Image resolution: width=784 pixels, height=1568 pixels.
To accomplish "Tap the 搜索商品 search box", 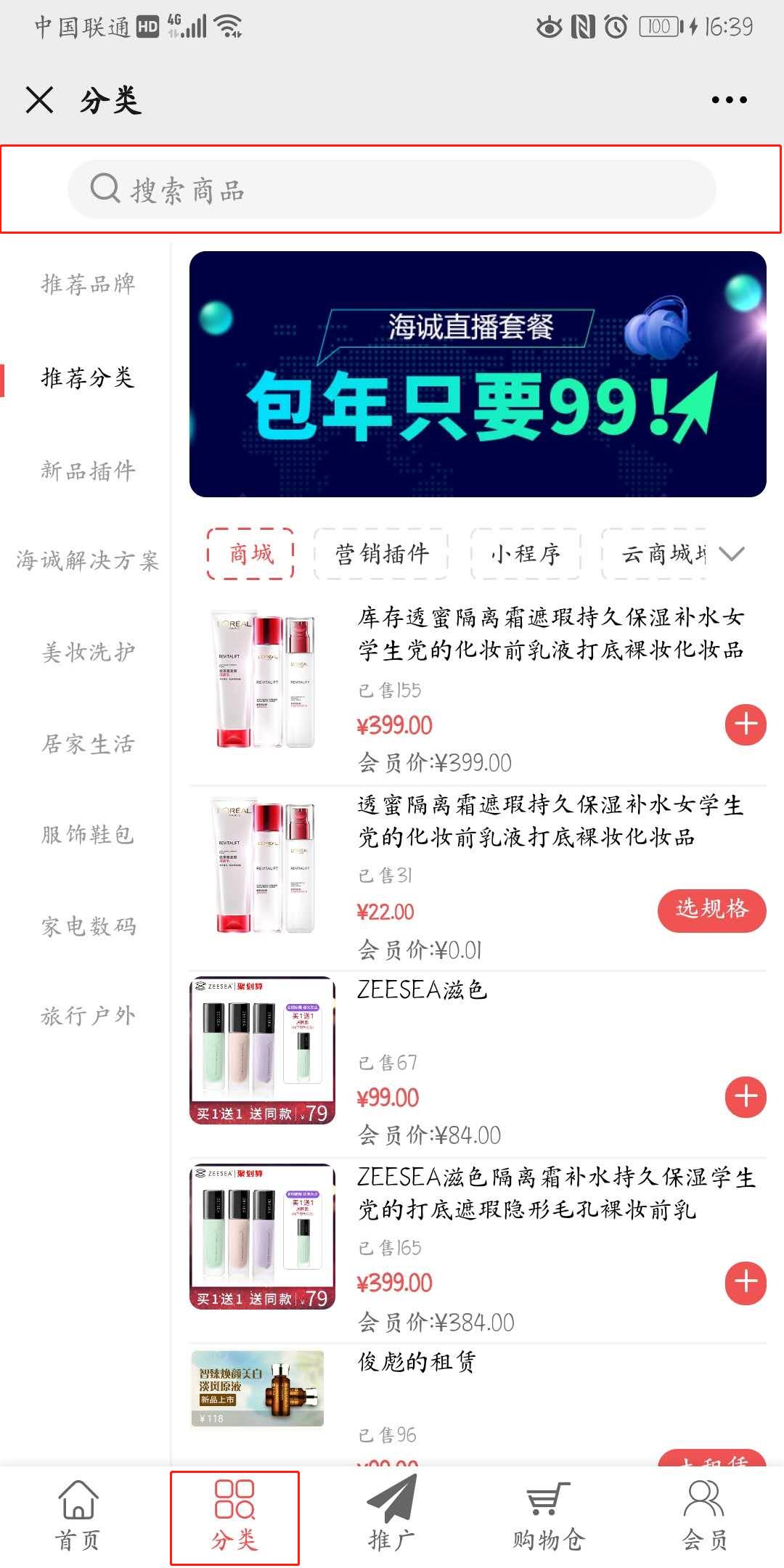I will [x=392, y=189].
